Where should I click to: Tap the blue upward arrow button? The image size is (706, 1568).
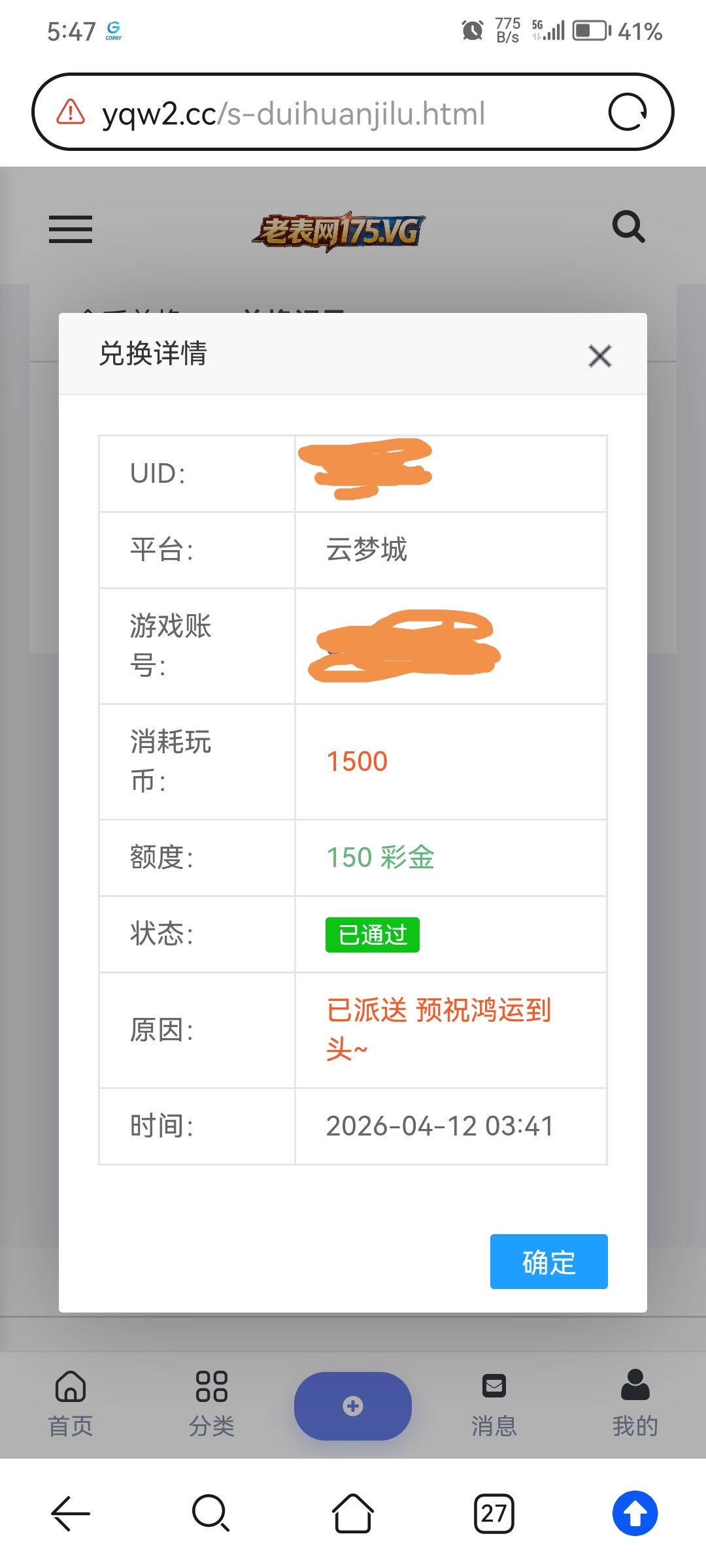pyautogui.click(x=635, y=1513)
